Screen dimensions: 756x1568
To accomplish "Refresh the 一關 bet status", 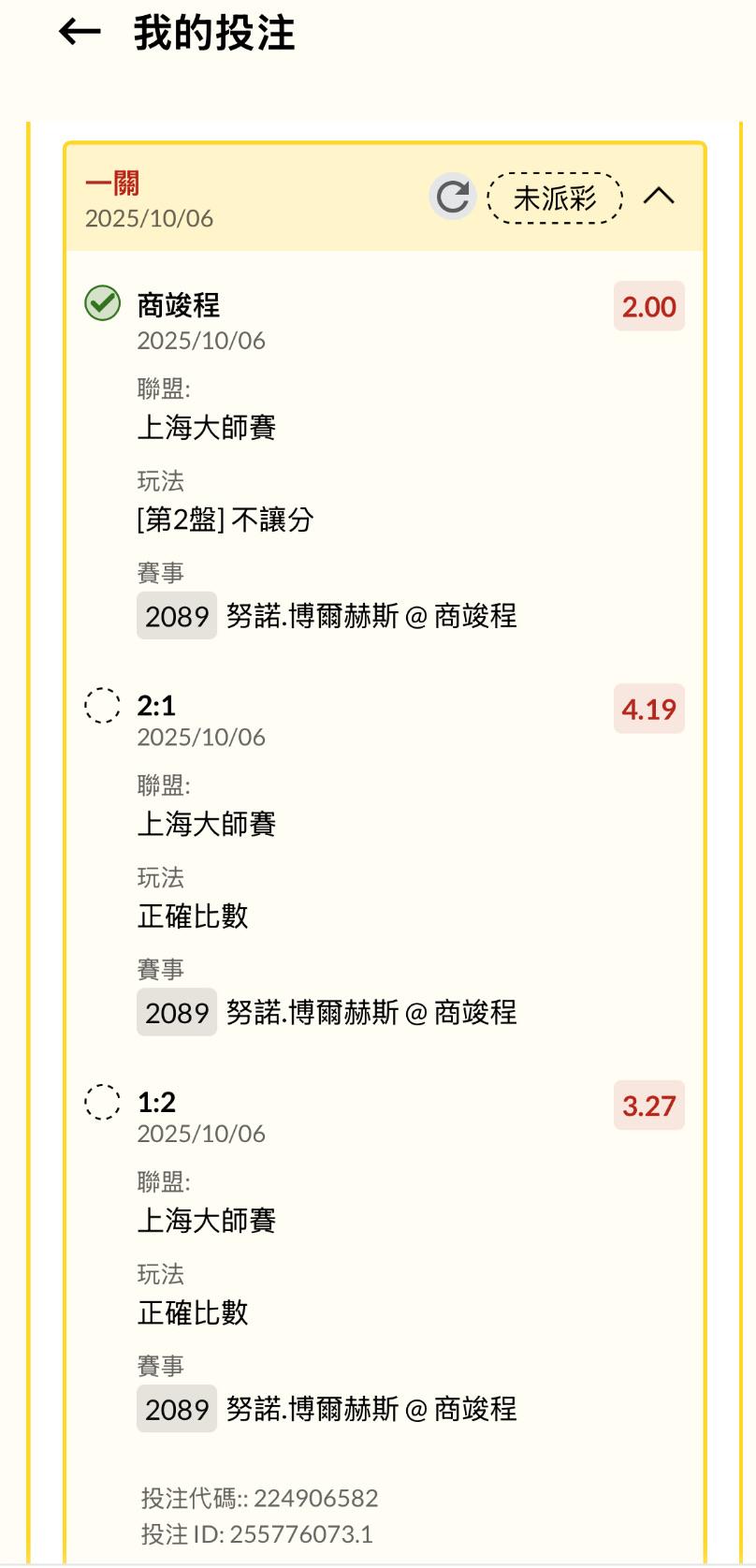I will [x=453, y=198].
